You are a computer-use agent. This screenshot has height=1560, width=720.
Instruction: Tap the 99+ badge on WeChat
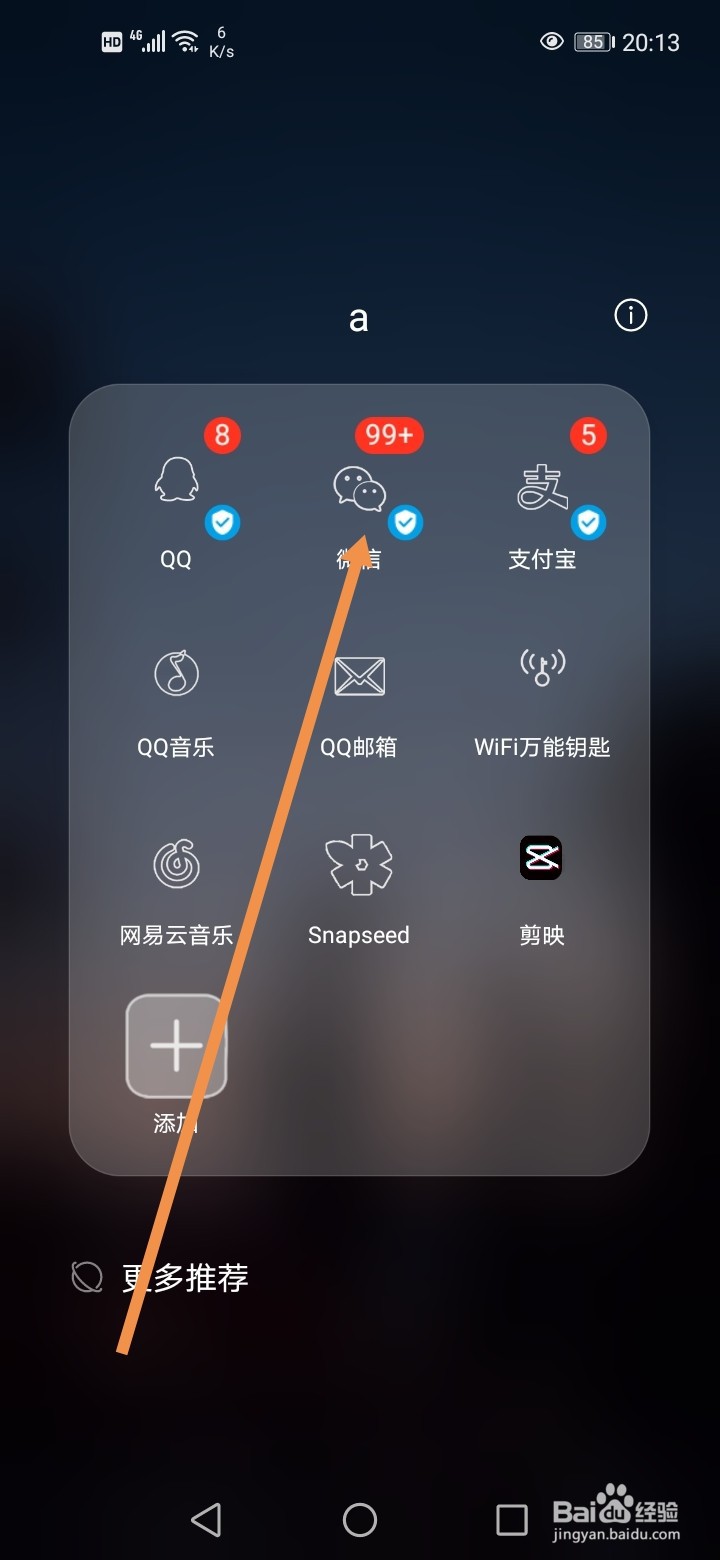(388, 435)
